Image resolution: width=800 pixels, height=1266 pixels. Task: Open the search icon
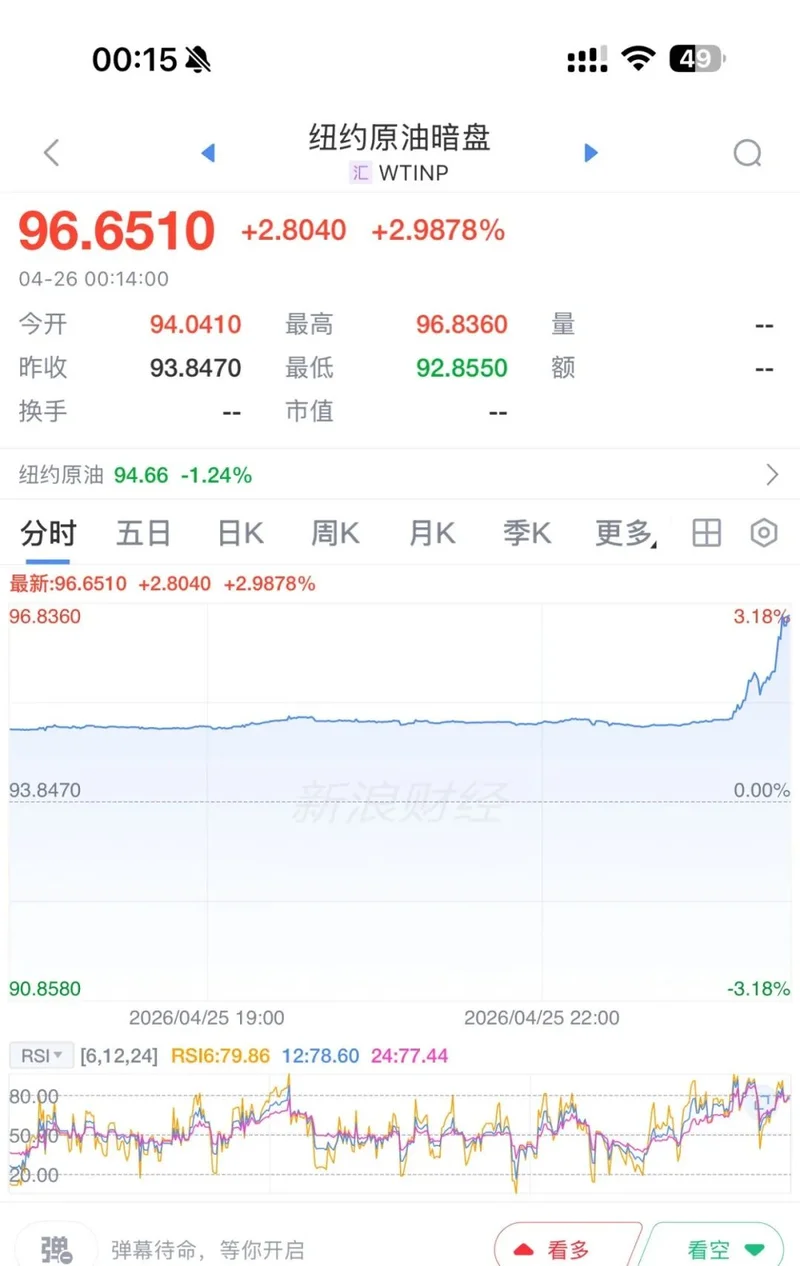point(747,153)
